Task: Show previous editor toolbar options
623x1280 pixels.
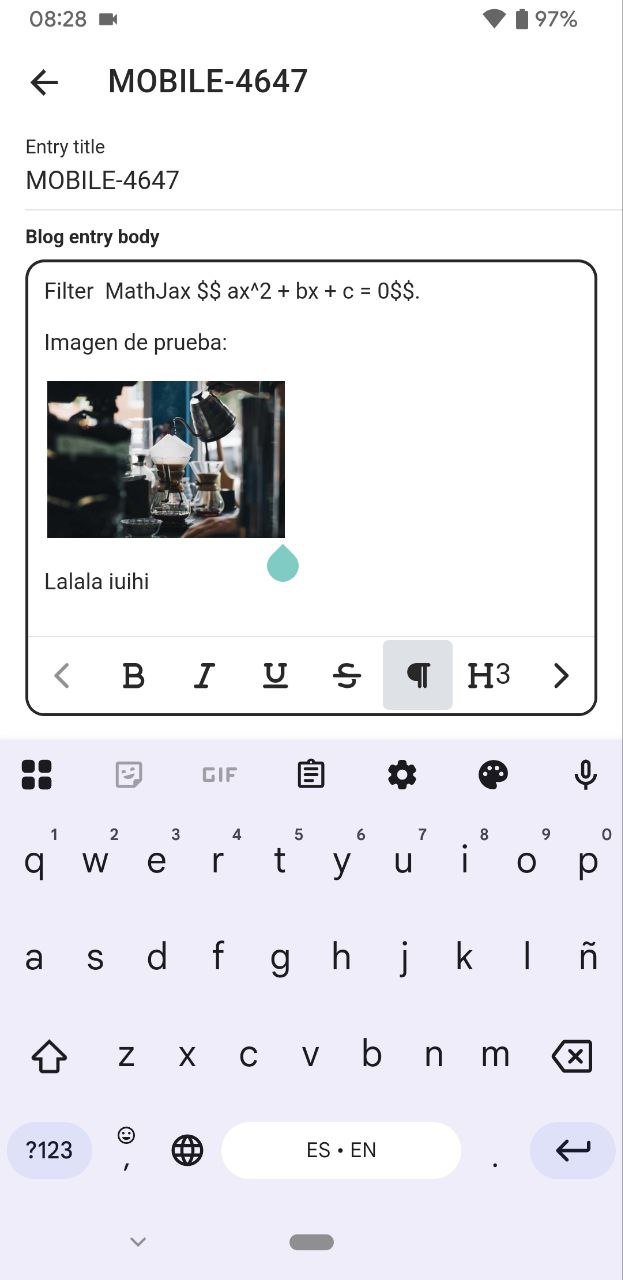Action: [x=62, y=676]
